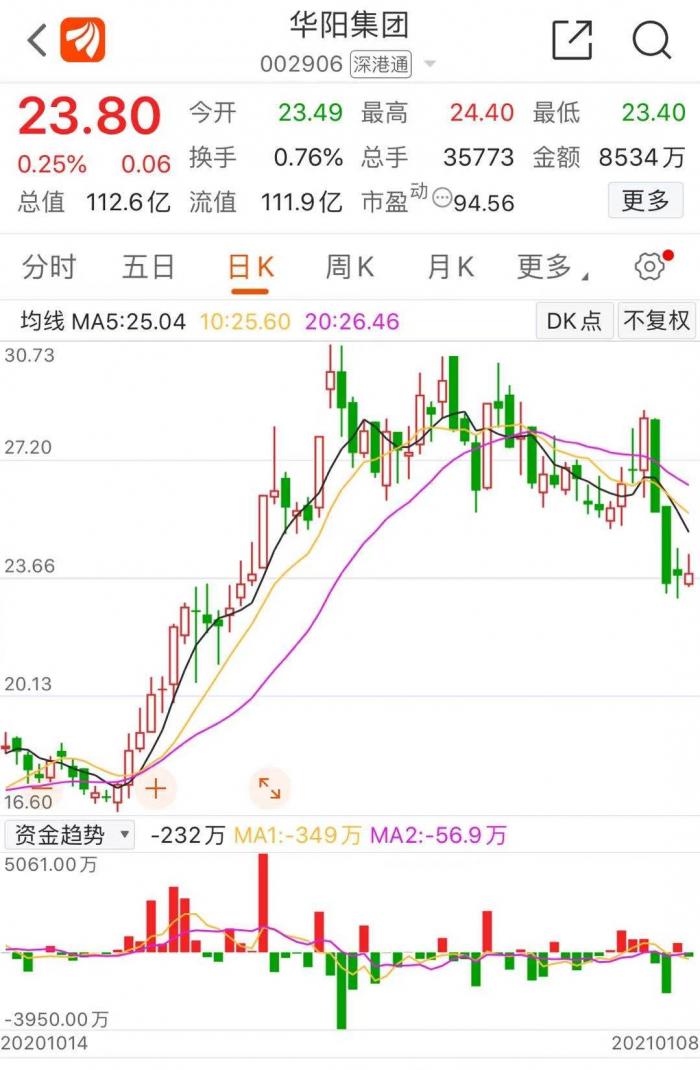Tap 更多 for more quote details
Screen dimensions: 700x1070
click(x=645, y=201)
